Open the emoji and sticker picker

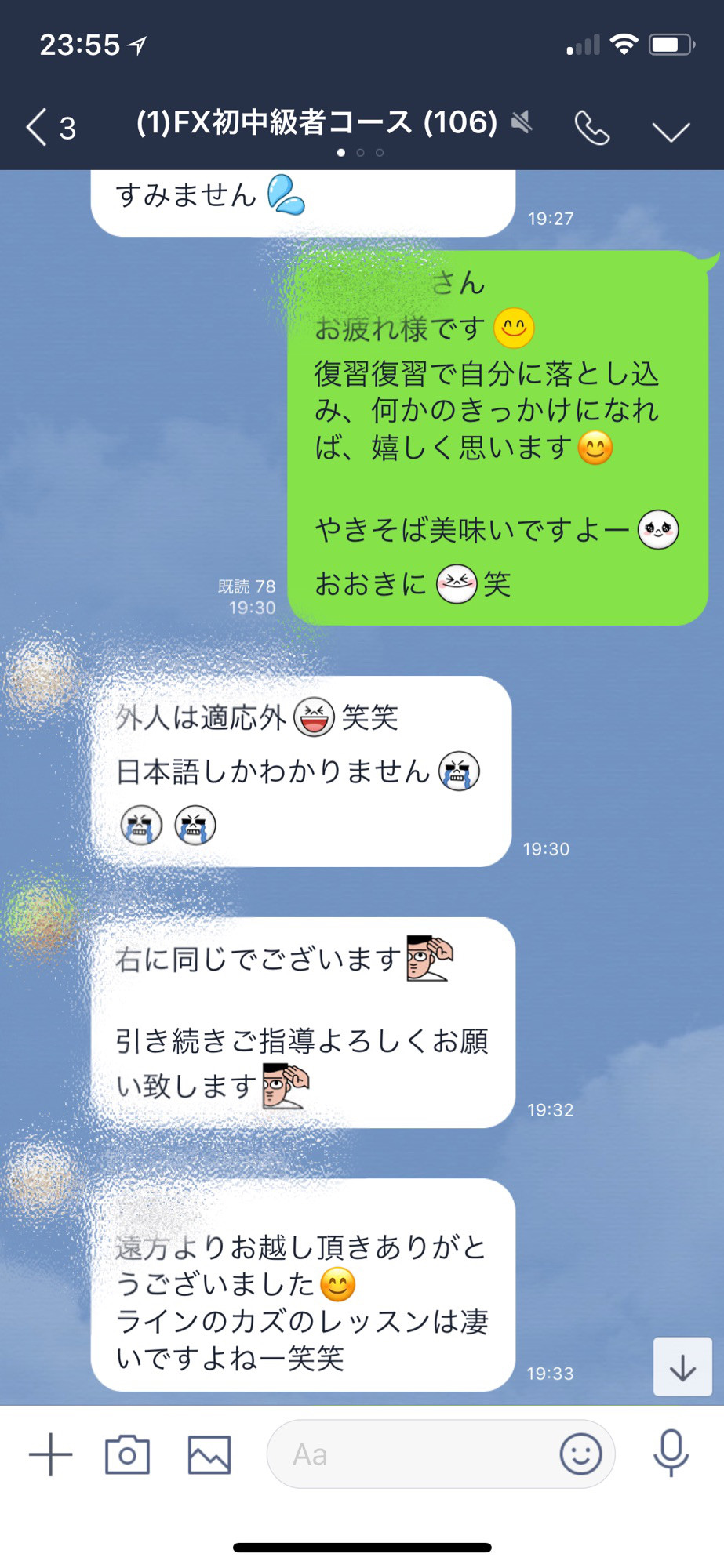580,1455
